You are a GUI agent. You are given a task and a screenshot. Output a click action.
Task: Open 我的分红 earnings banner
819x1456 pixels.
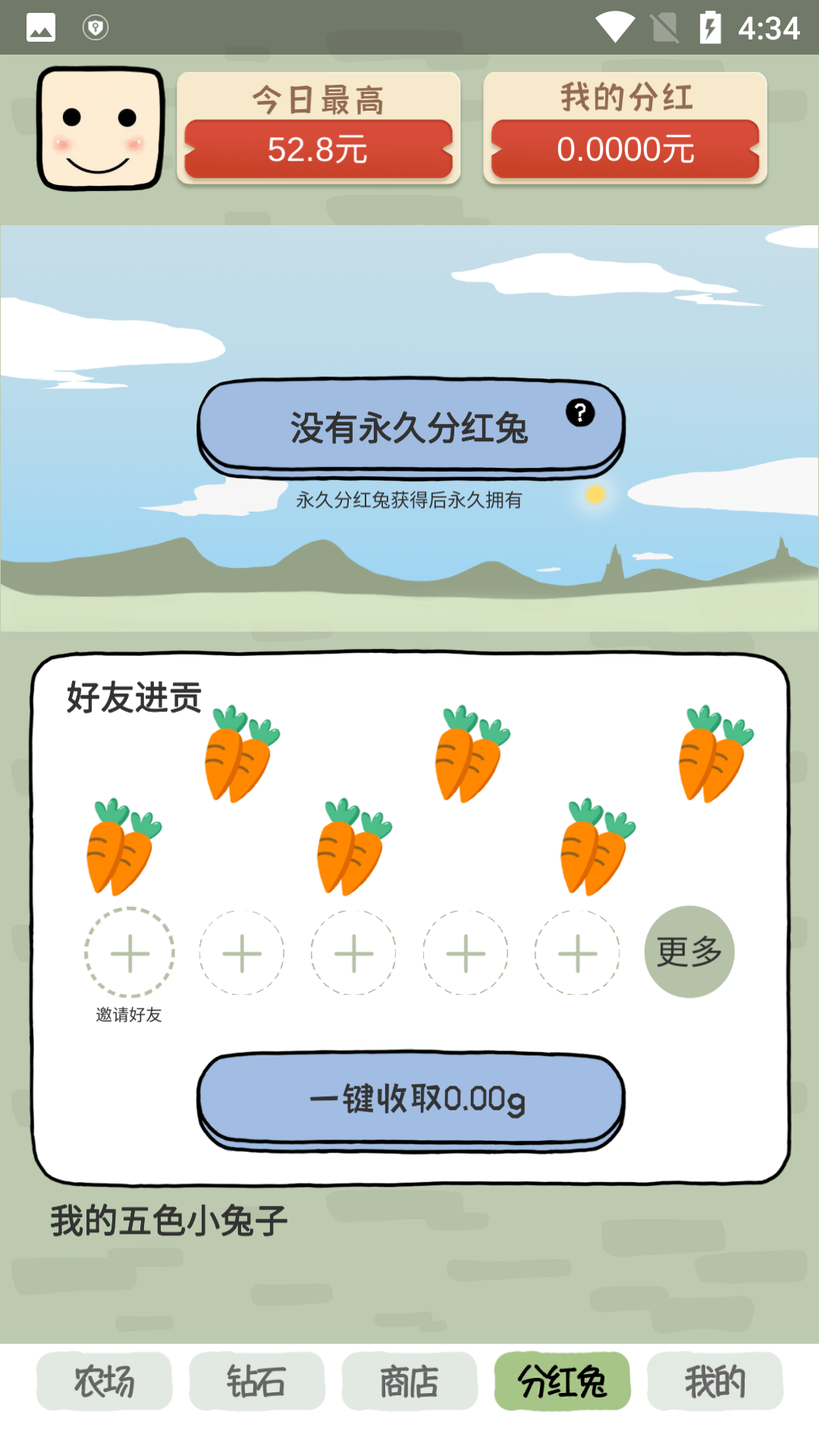[x=624, y=127]
